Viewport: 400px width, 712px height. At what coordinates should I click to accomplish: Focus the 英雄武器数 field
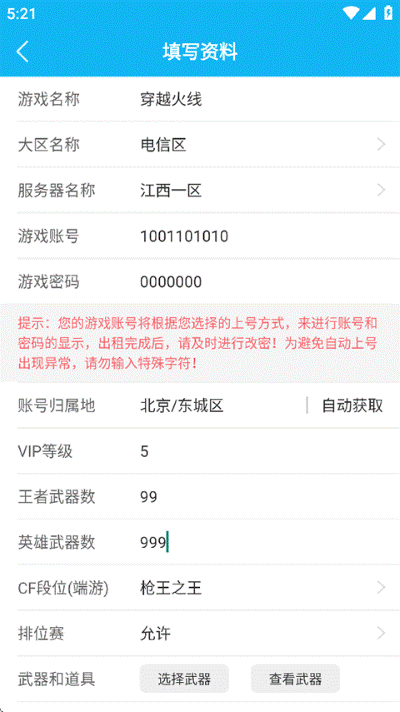[x=263, y=542]
